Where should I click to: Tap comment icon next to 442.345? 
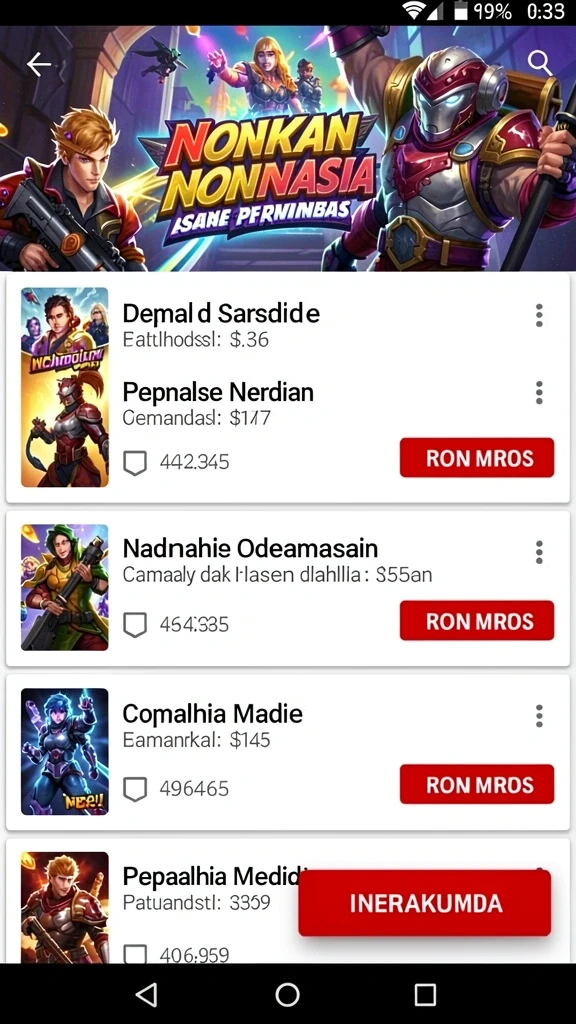pyautogui.click(x=135, y=462)
